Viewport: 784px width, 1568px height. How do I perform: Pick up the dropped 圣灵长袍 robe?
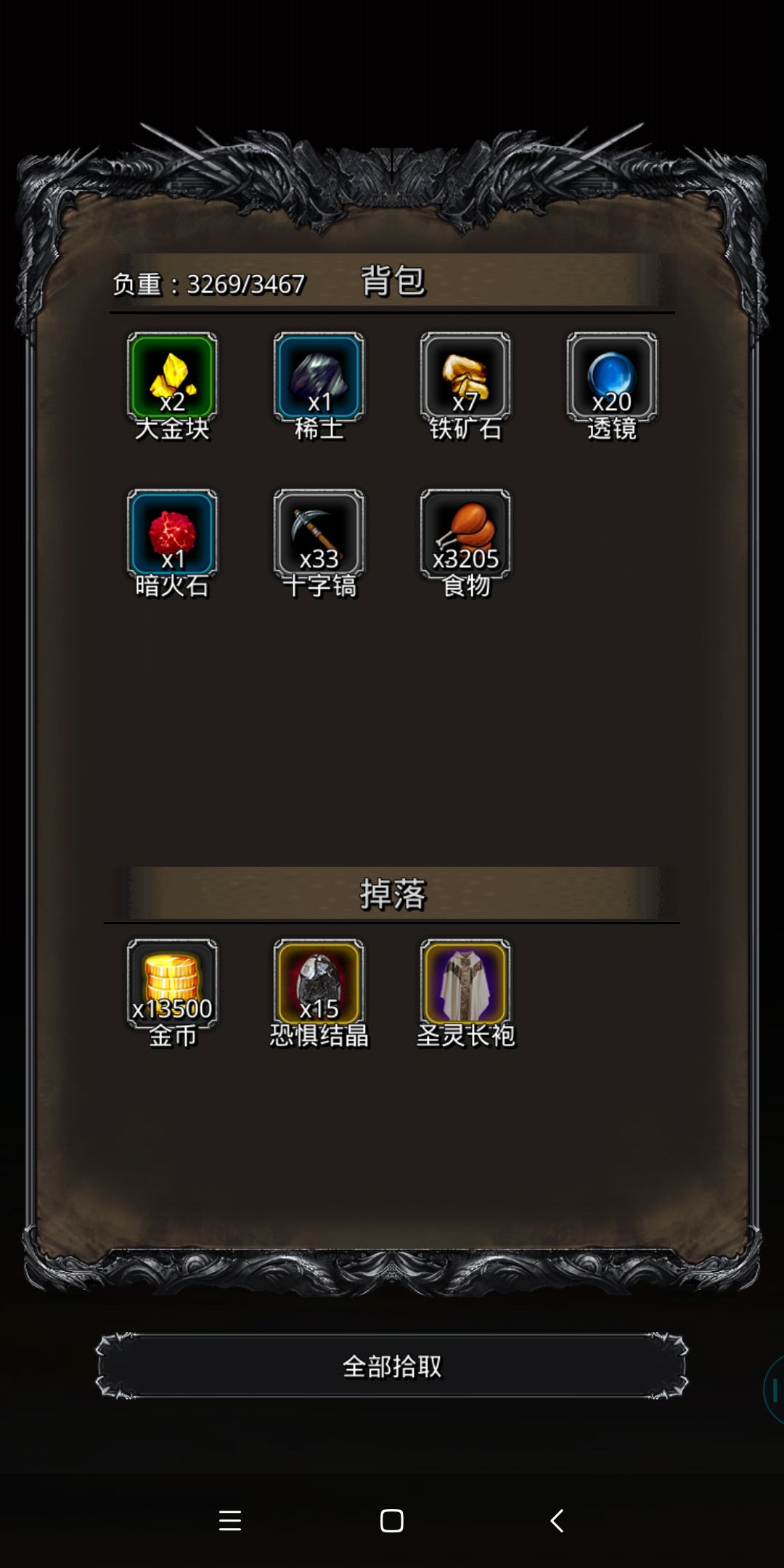[x=465, y=984]
